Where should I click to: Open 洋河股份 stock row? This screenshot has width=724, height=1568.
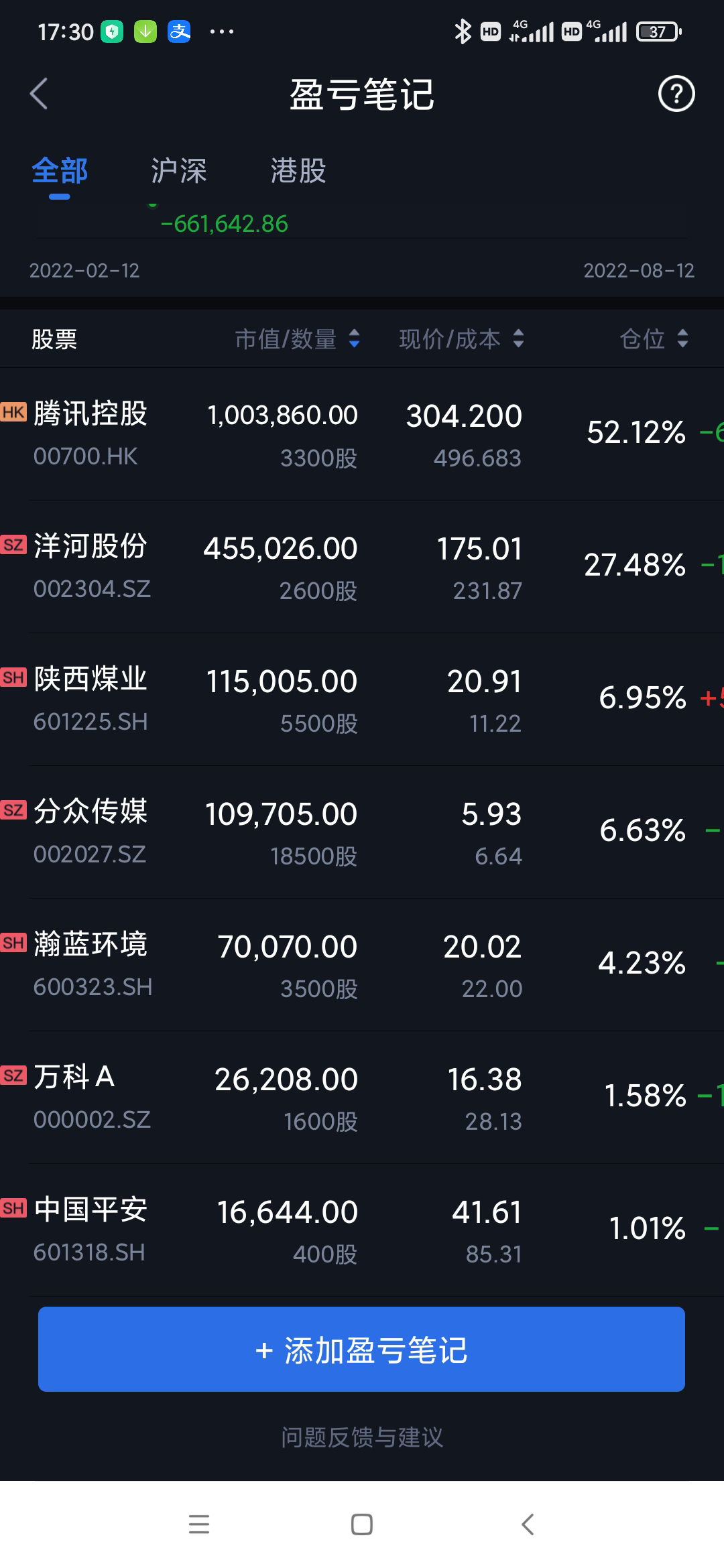click(x=362, y=567)
